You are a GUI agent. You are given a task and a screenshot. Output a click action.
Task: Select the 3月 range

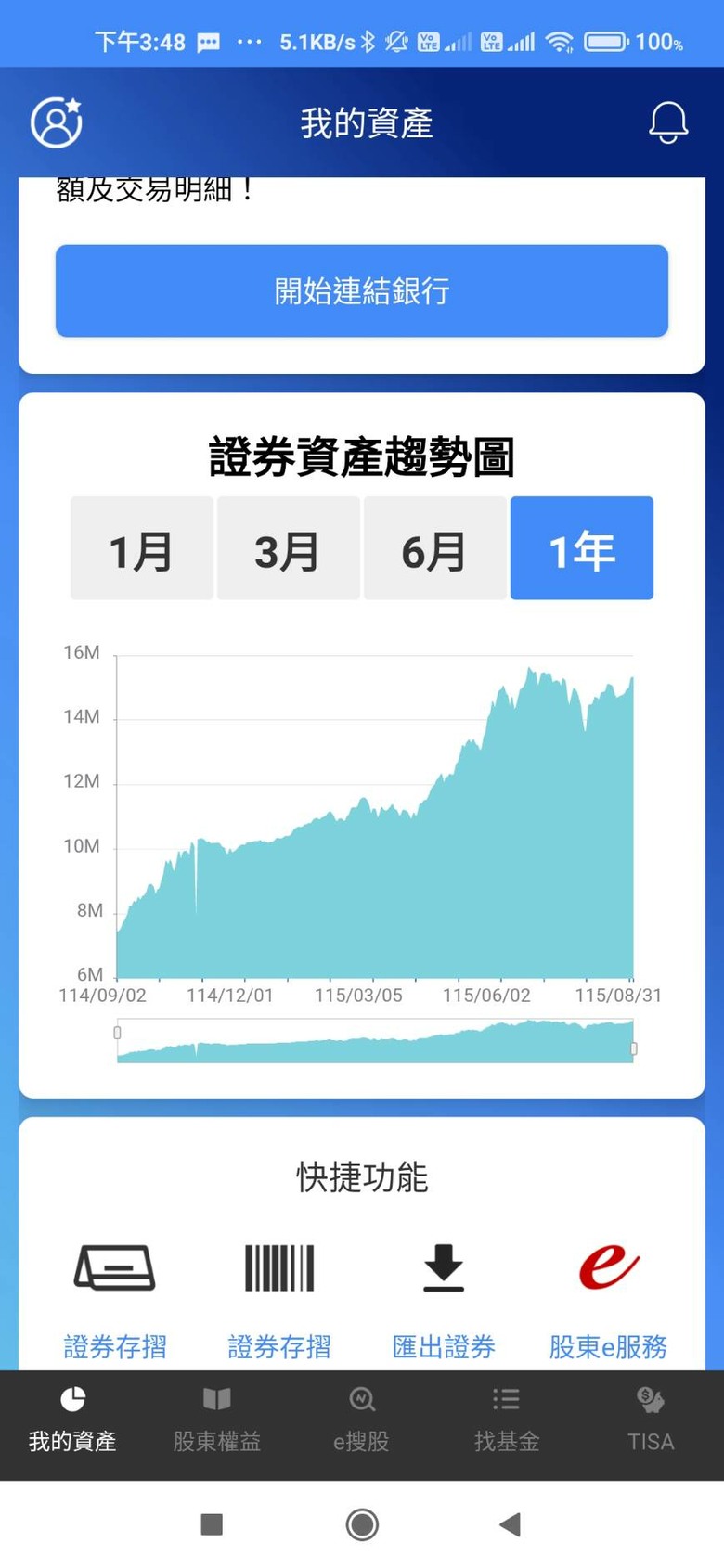pos(289,548)
